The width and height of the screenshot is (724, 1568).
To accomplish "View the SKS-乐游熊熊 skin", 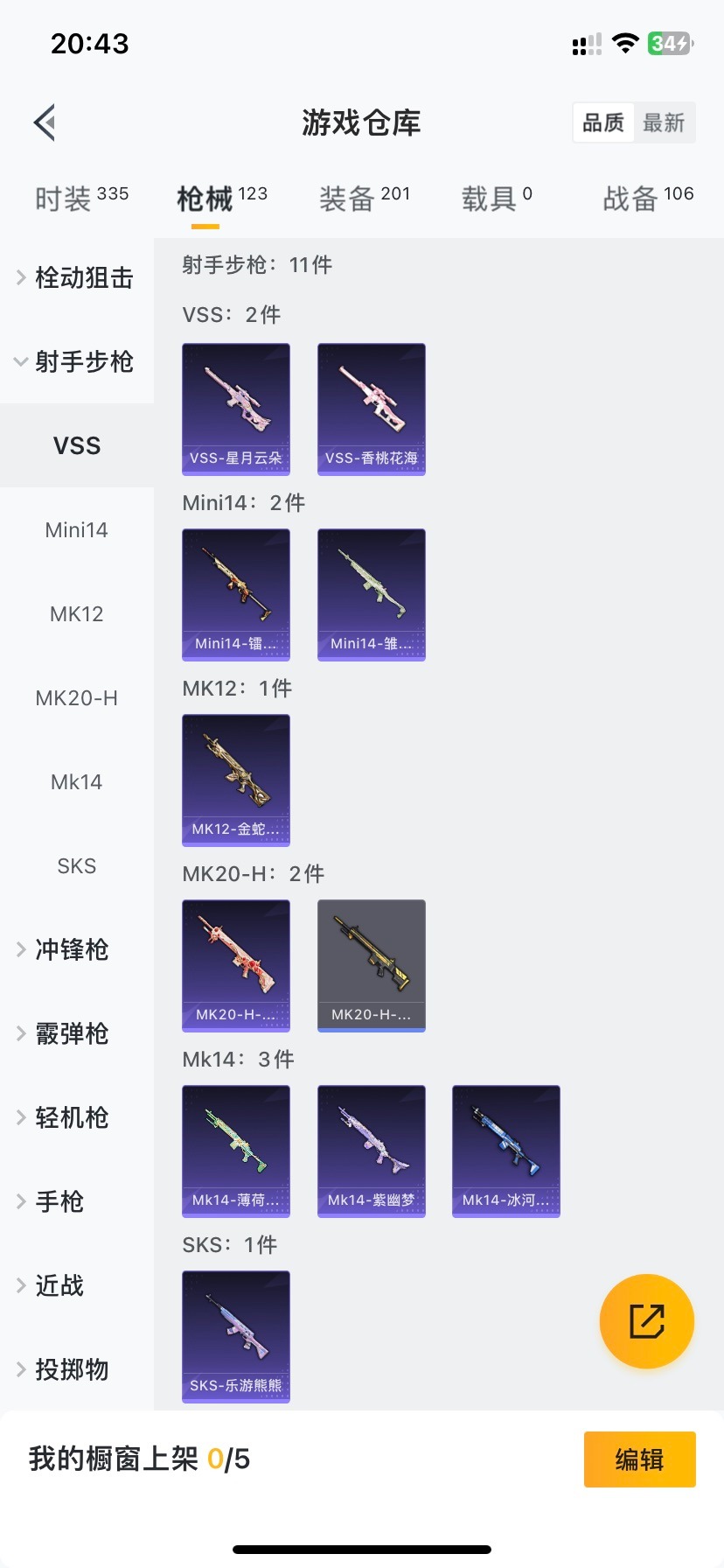I will pyautogui.click(x=236, y=1336).
